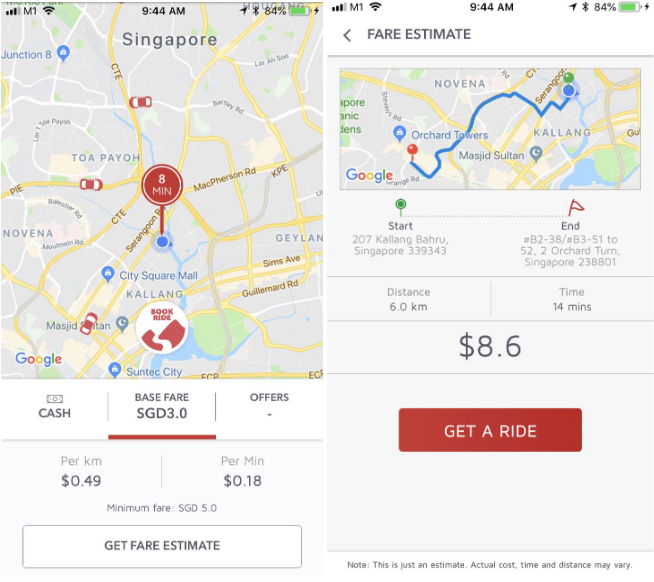Edit the Start address 207 Kallang Bahru
This screenshot has width=654, height=582.
coord(400,245)
